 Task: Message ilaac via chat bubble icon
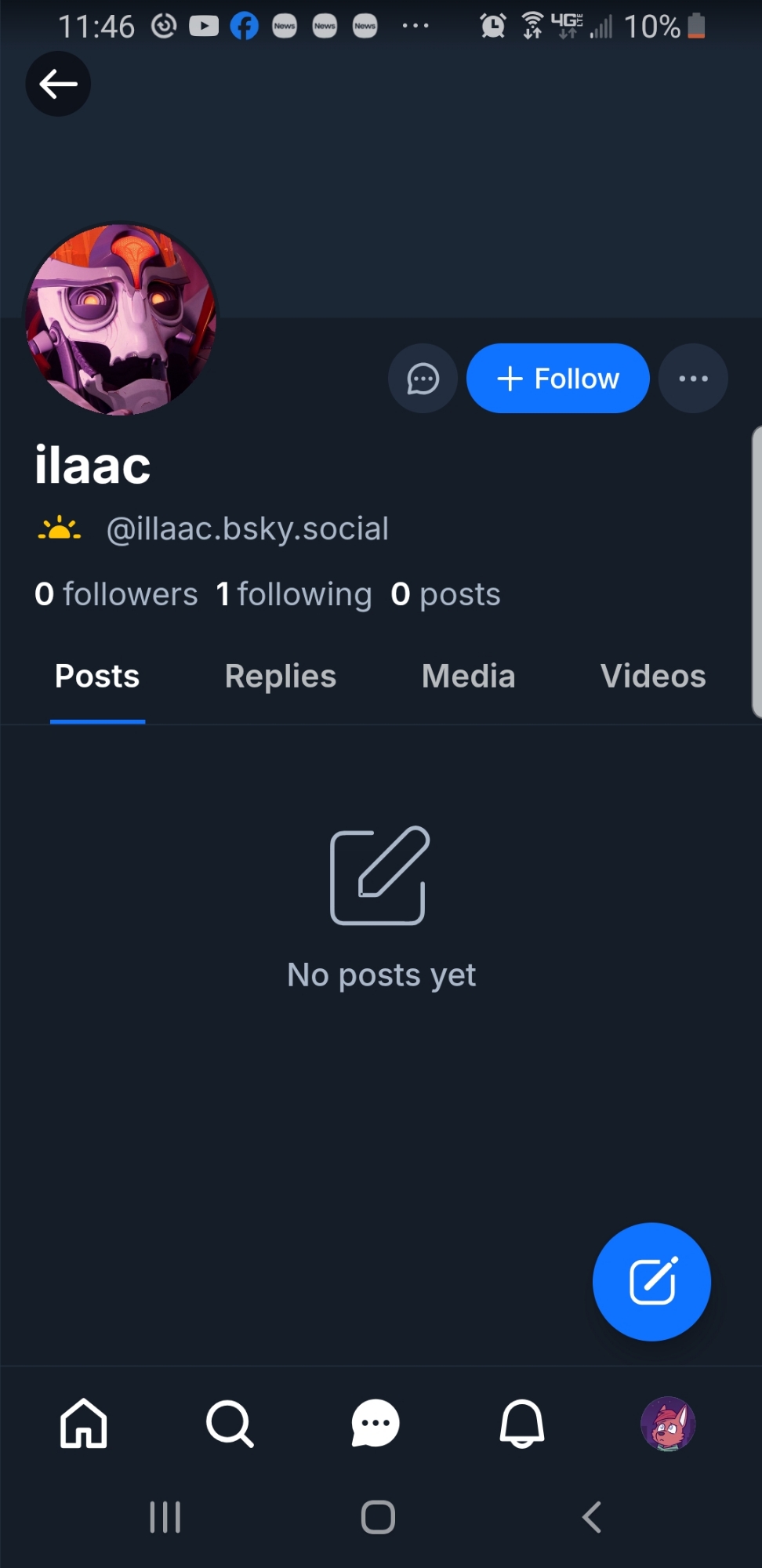[423, 379]
